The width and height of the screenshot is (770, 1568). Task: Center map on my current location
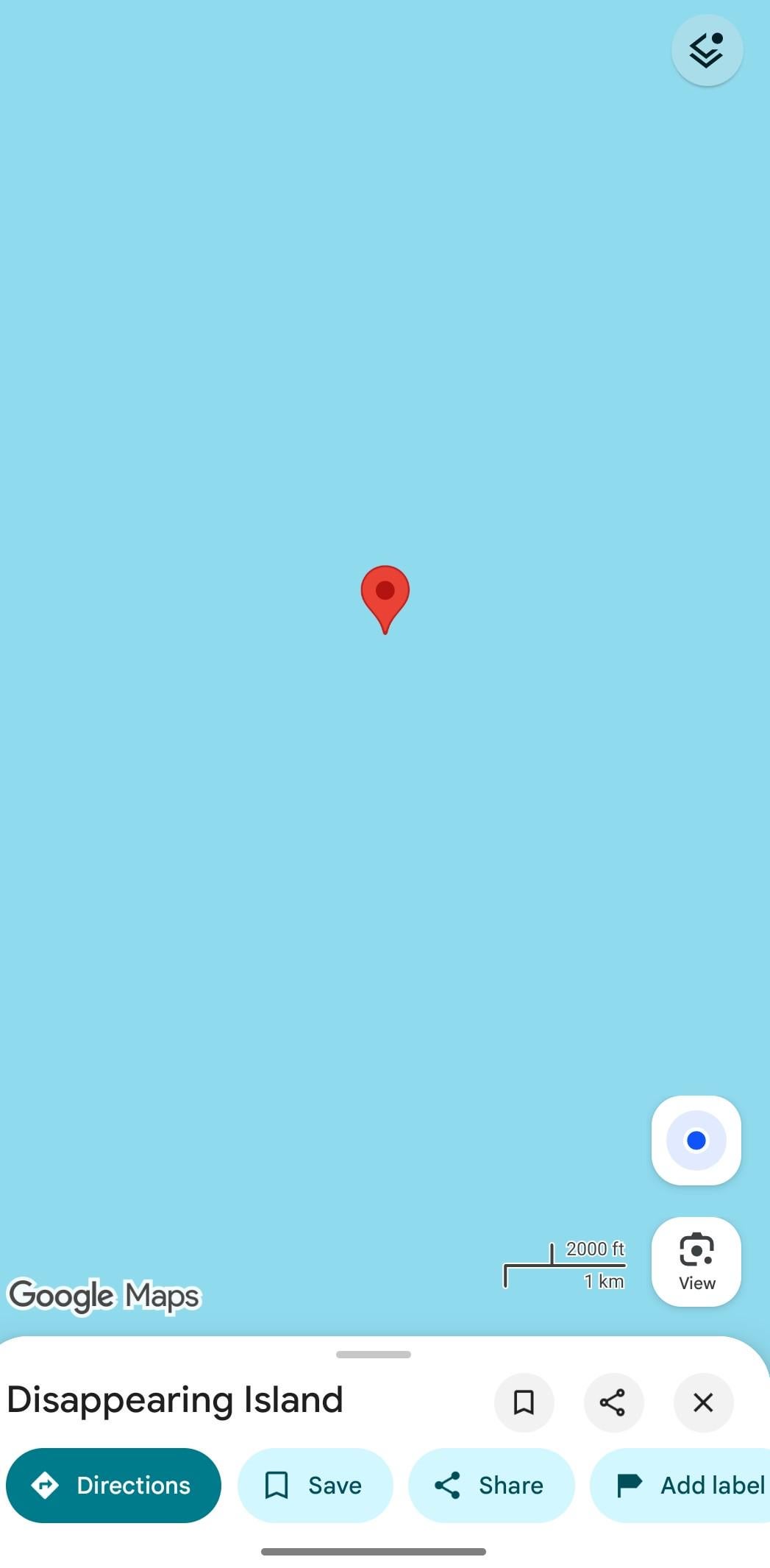(696, 1140)
